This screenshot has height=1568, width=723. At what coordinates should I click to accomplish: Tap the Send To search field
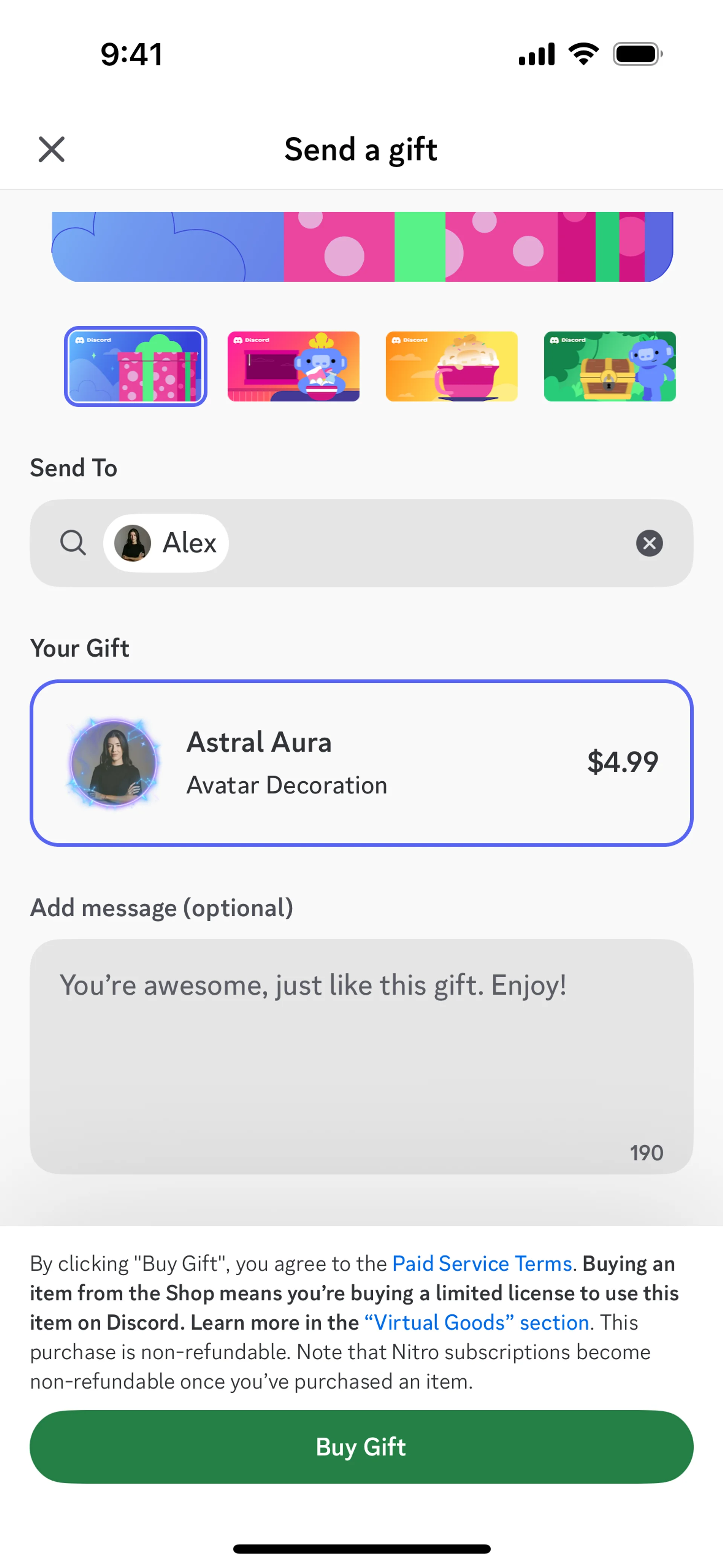pos(426,543)
